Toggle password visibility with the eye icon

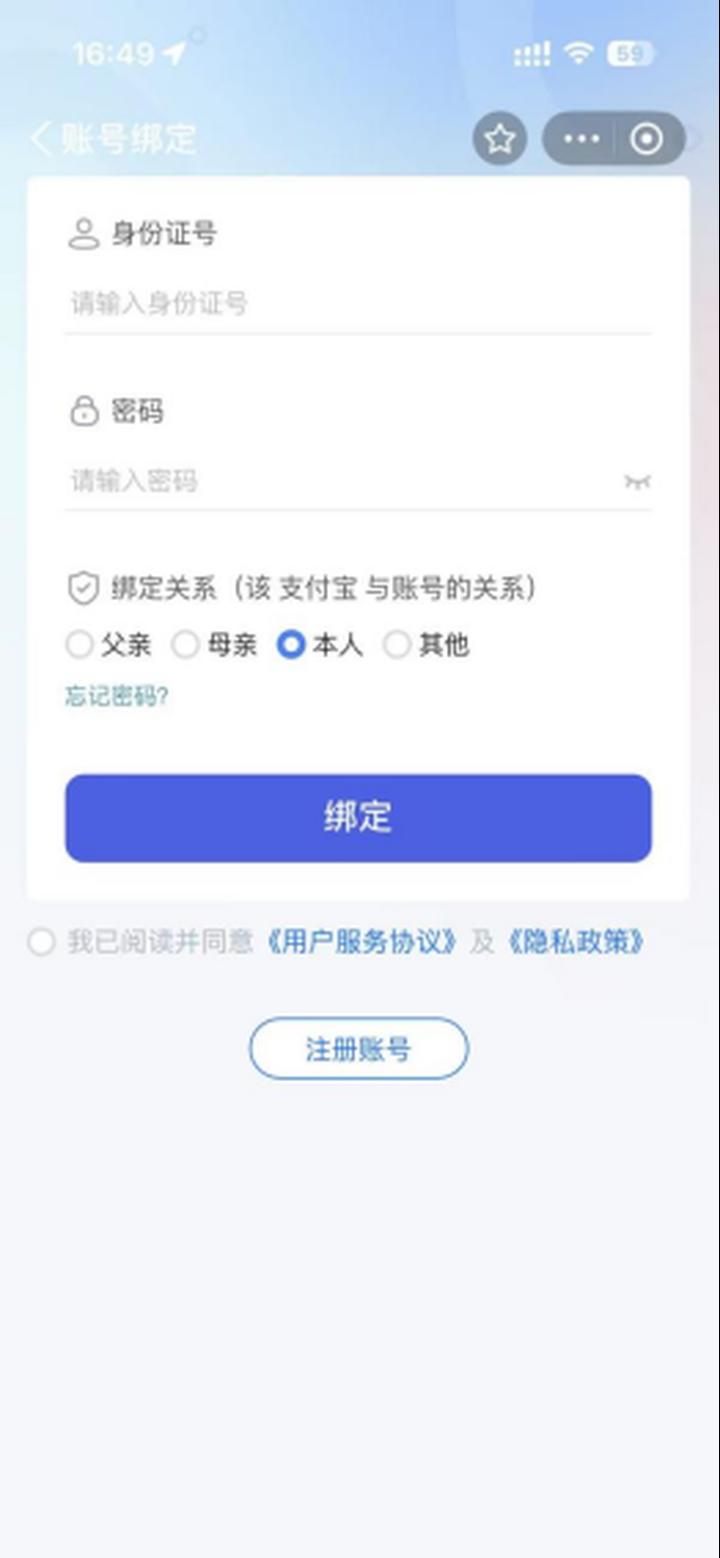[637, 481]
